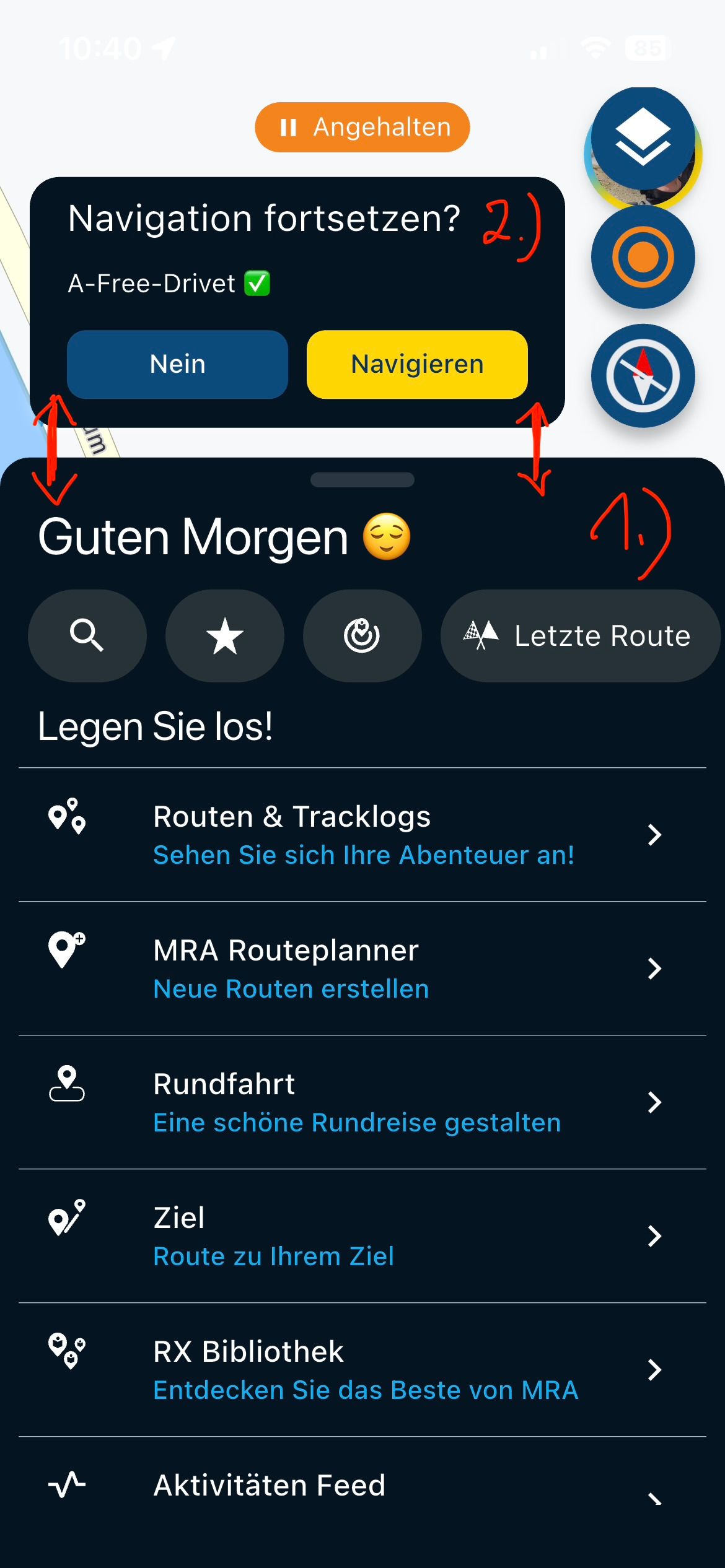The image size is (725, 1568).
Task: Open Routen & Tracklogs
Action: tap(362, 834)
